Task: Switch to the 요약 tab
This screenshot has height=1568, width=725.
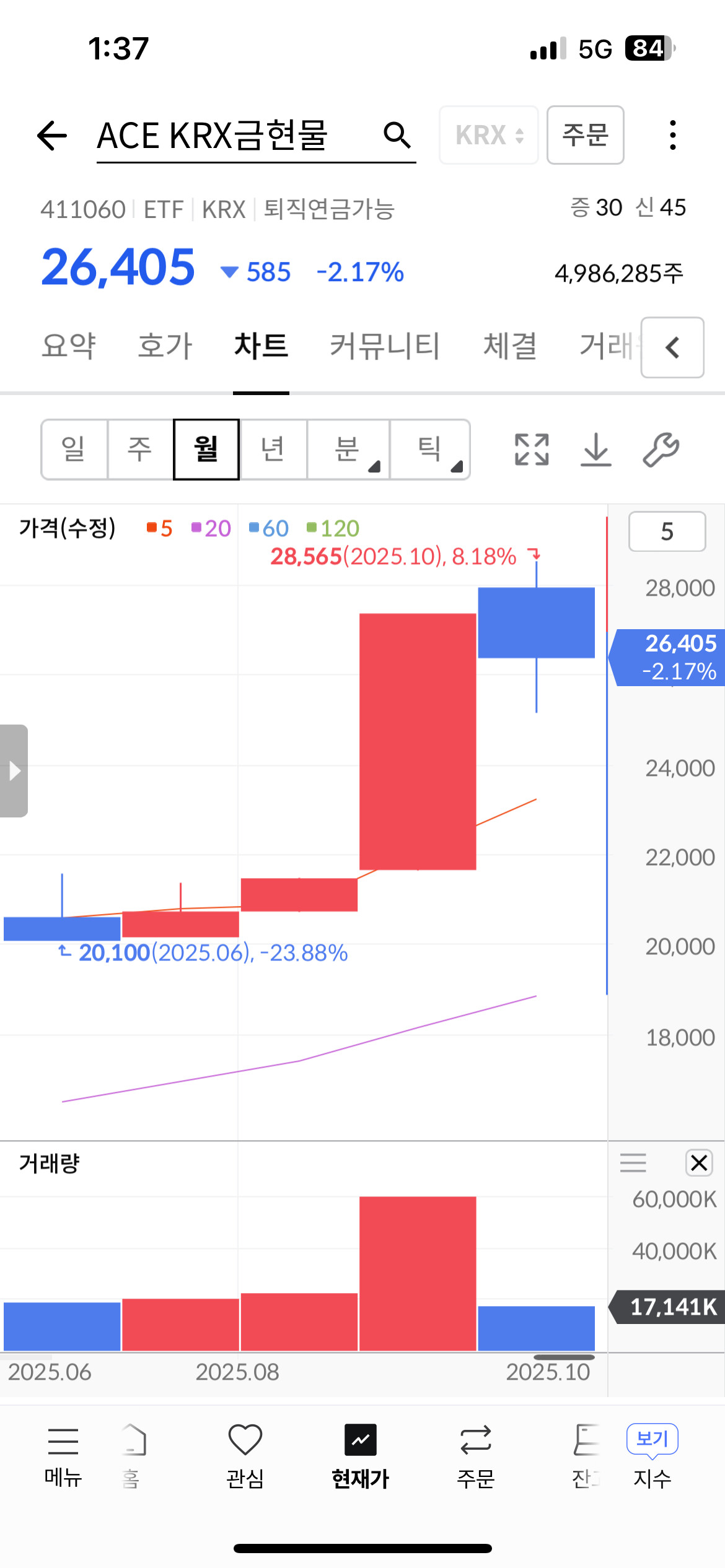Action: tap(69, 346)
